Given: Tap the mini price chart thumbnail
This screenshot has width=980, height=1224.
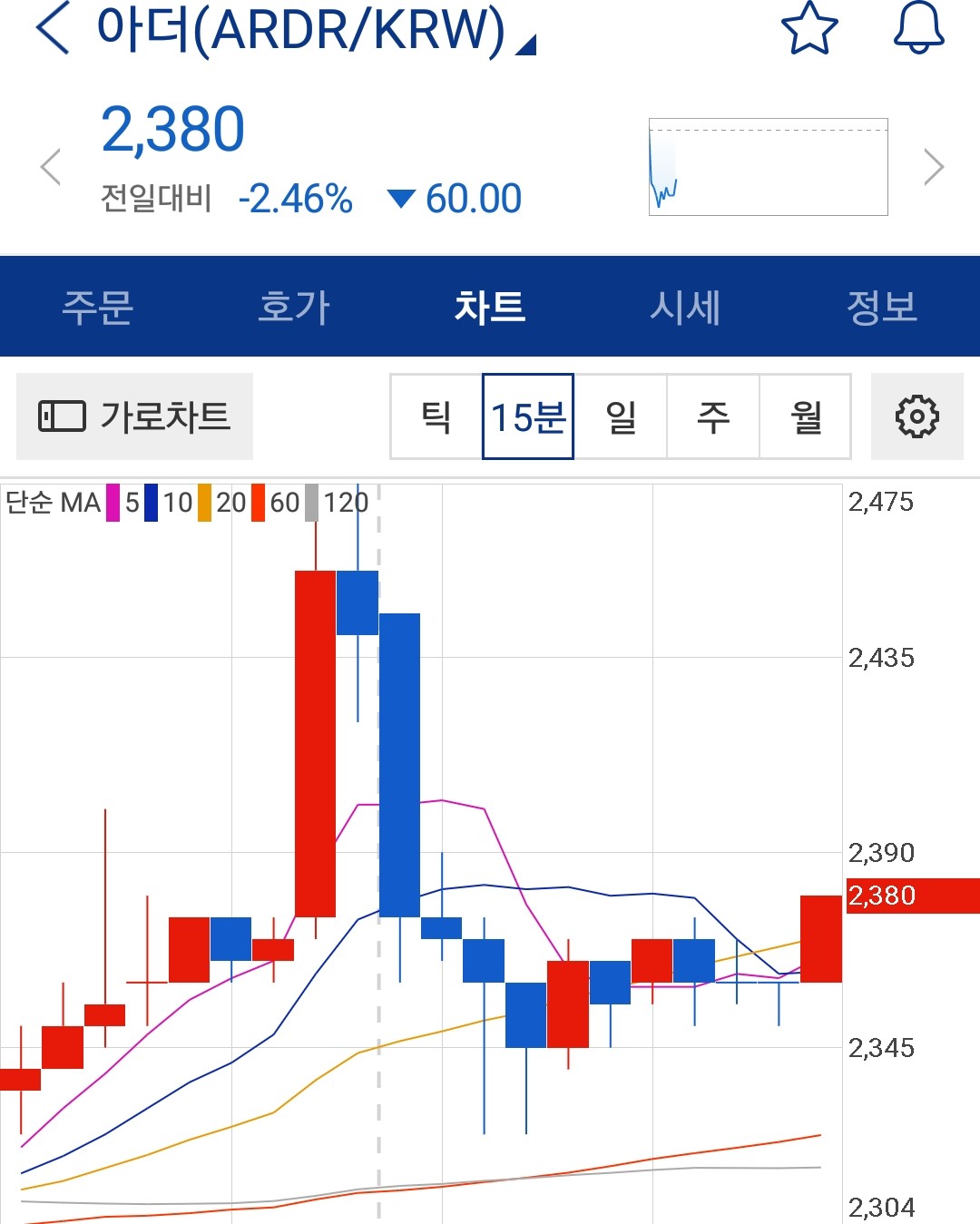Looking at the screenshot, I should (769, 168).
